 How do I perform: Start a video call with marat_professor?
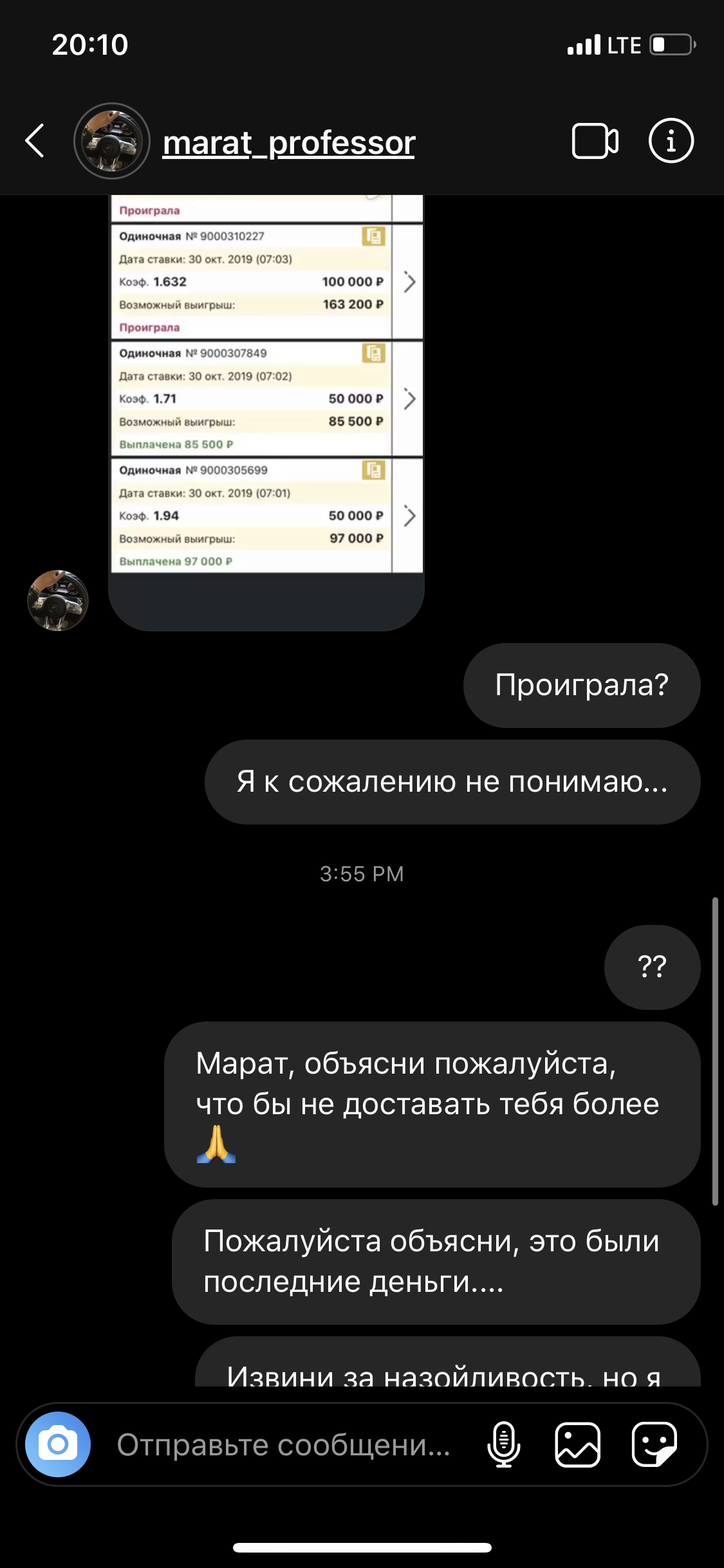595,141
